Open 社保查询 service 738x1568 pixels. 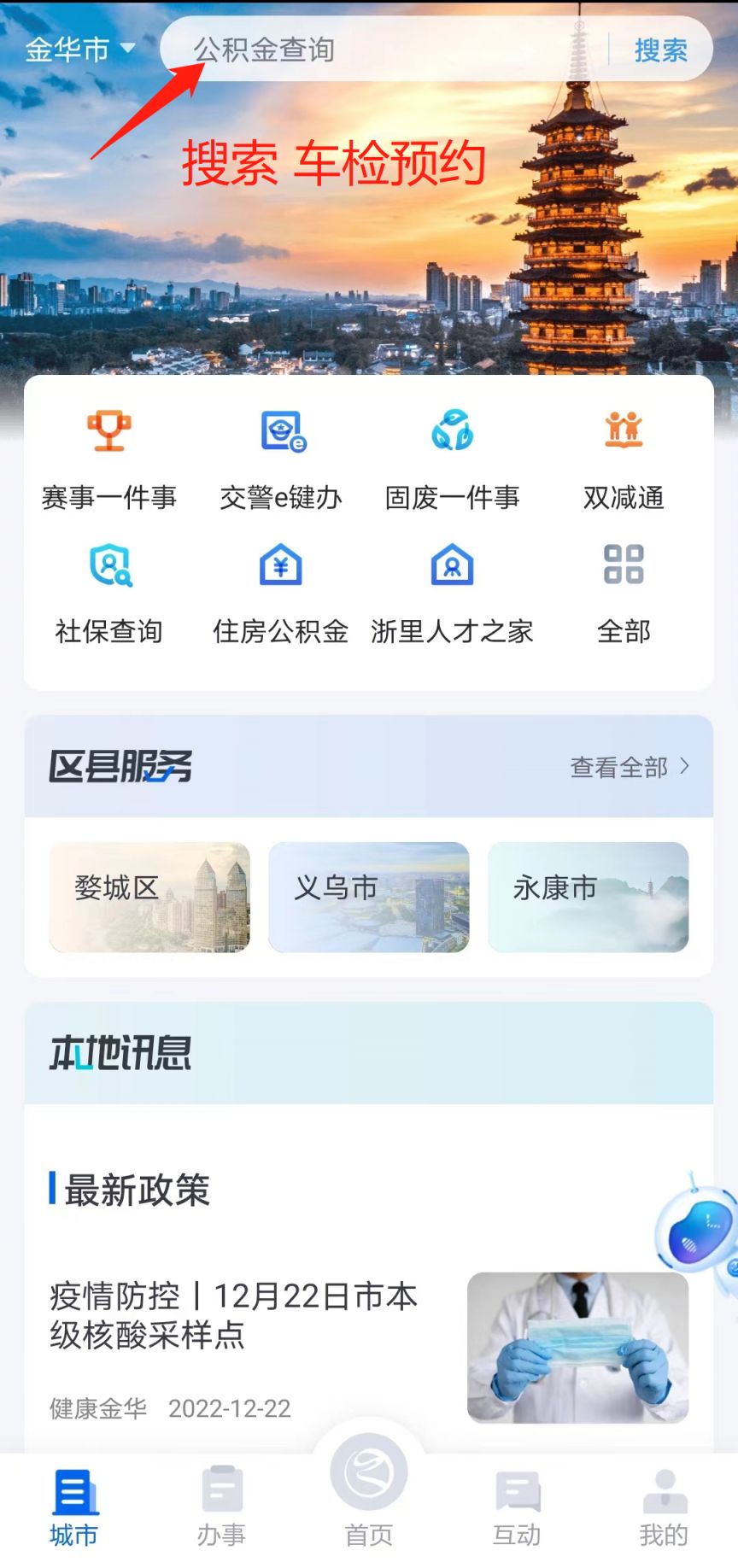click(x=109, y=591)
